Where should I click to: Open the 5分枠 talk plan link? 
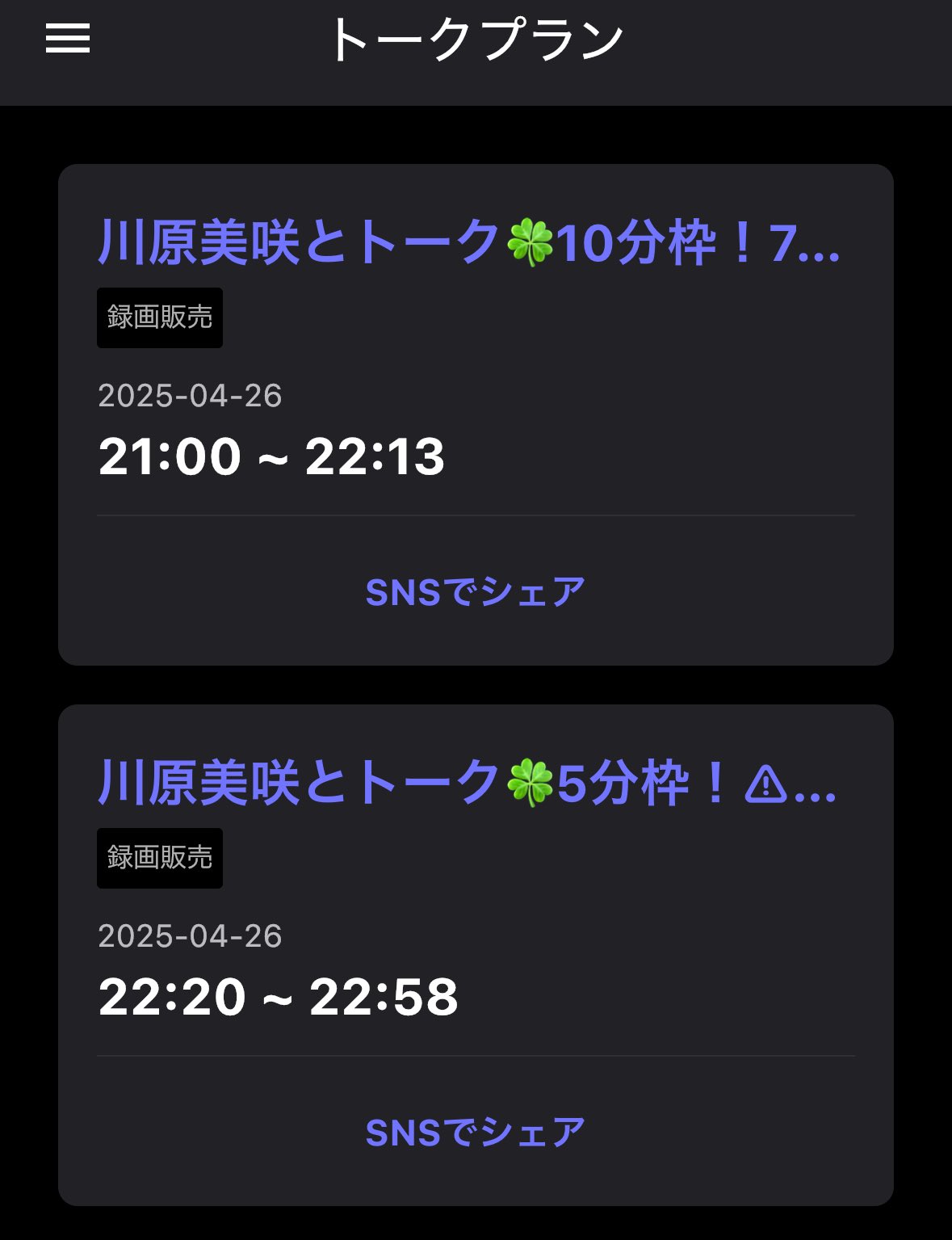(467, 783)
